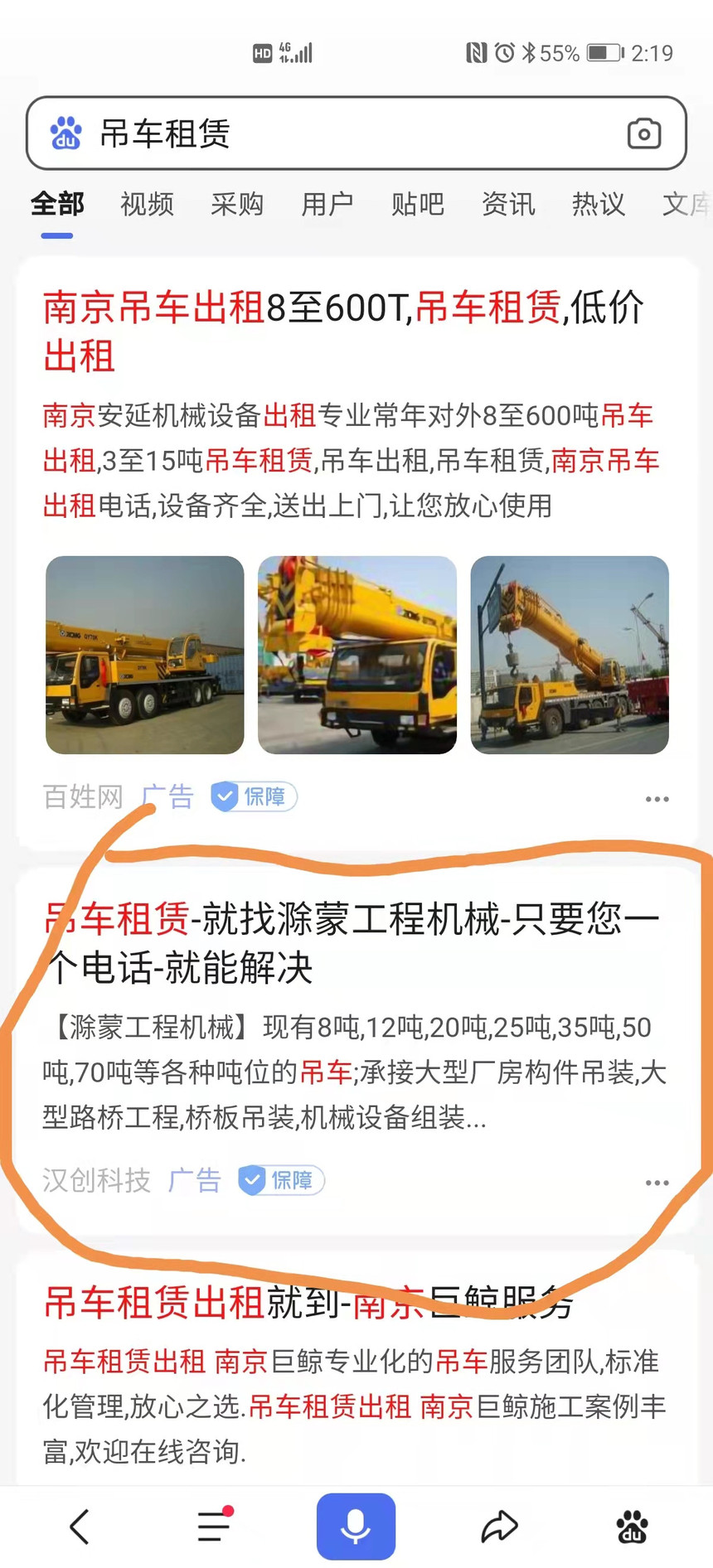Switch to the 资讯 tab
The width and height of the screenshot is (713, 1568).
point(508,204)
